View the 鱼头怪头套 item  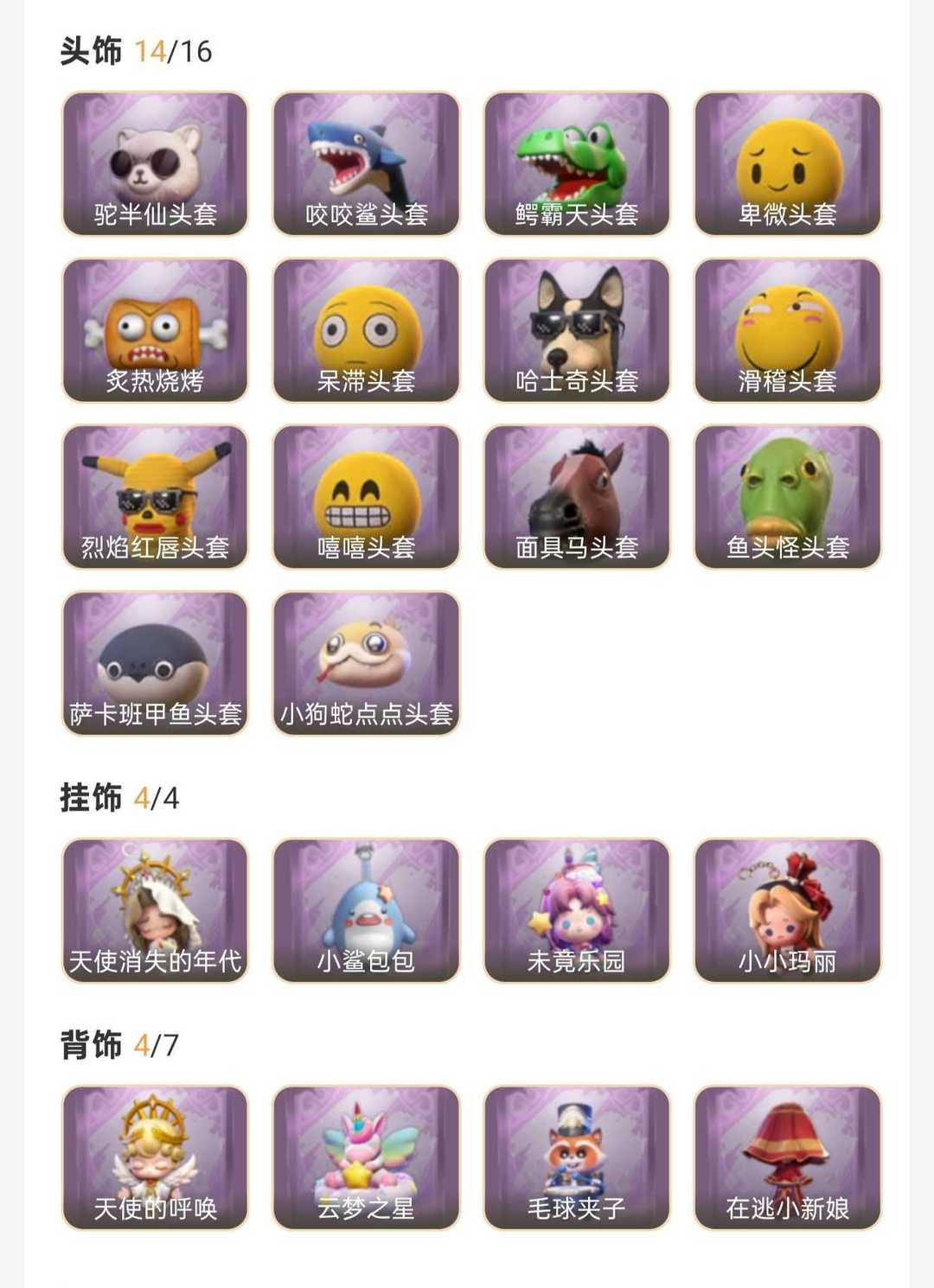coord(787,497)
